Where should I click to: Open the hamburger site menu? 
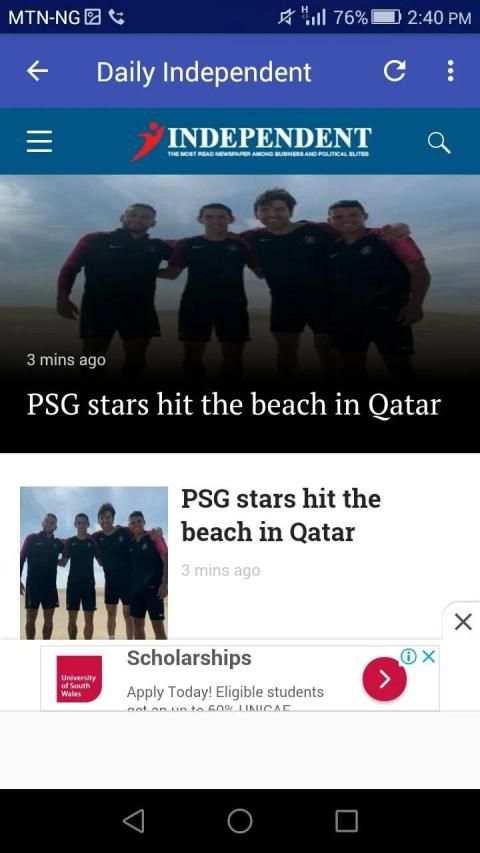coord(40,141)
